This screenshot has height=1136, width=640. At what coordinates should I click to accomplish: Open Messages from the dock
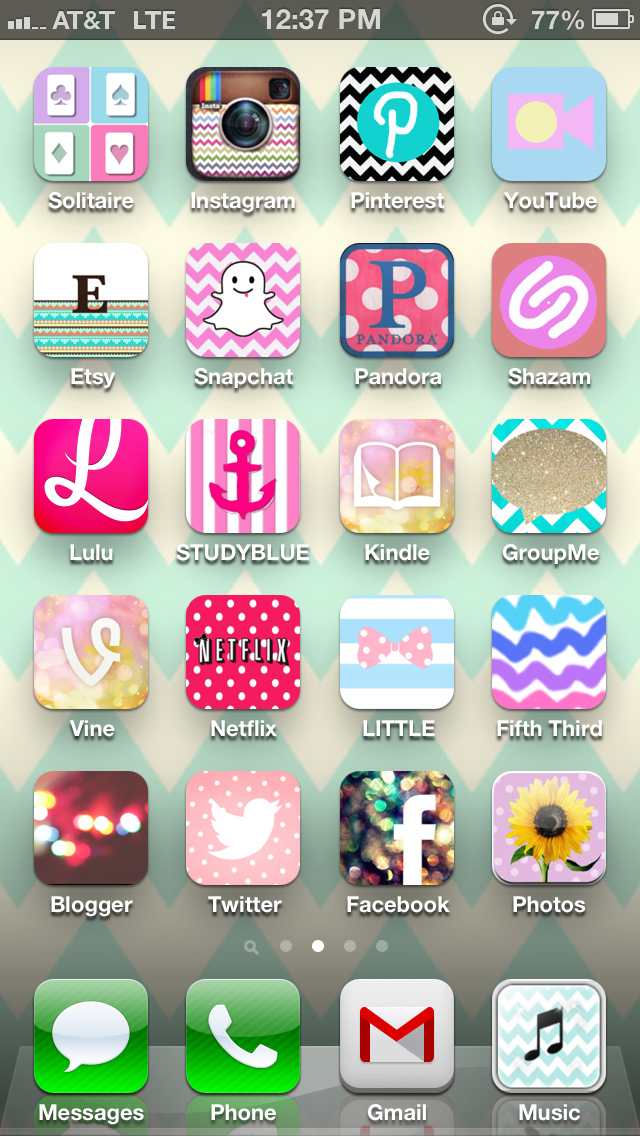tap(91, 1036)
